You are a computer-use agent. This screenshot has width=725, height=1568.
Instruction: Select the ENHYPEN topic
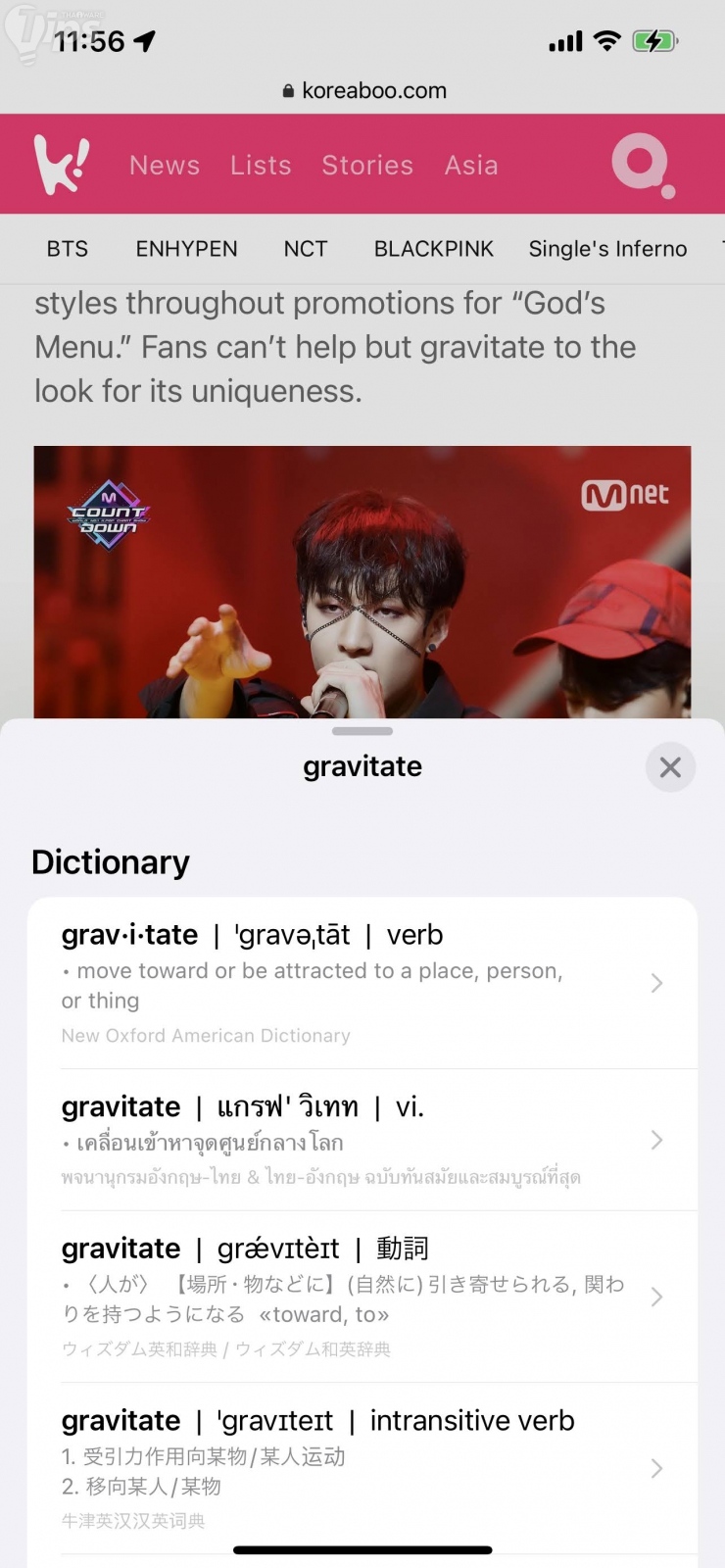pos(186,249)
